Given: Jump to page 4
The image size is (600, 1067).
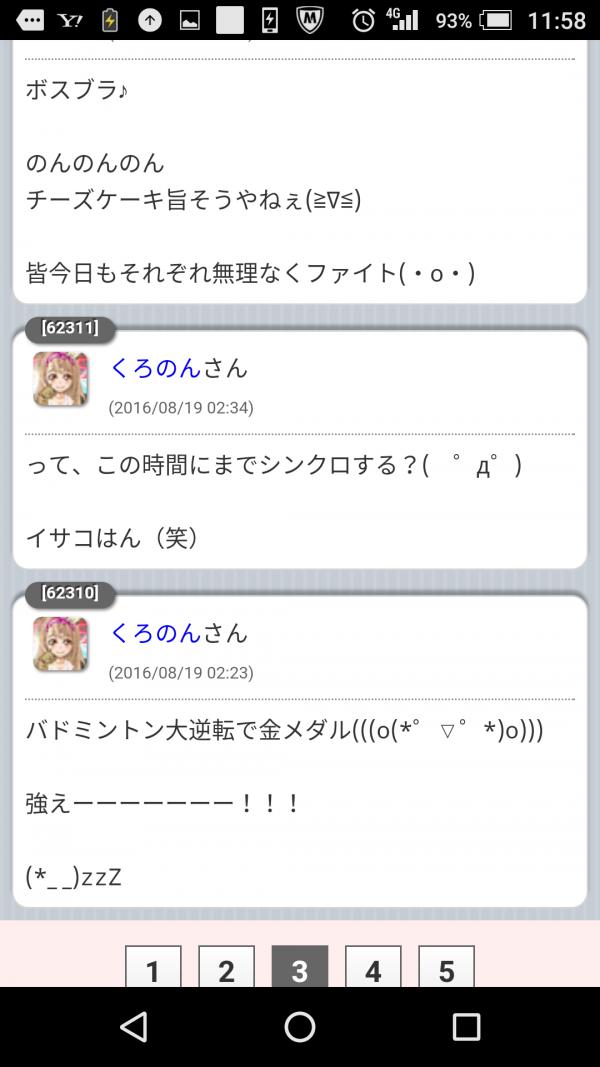Looking at the screenshot, I should click(x=373, y=968).
